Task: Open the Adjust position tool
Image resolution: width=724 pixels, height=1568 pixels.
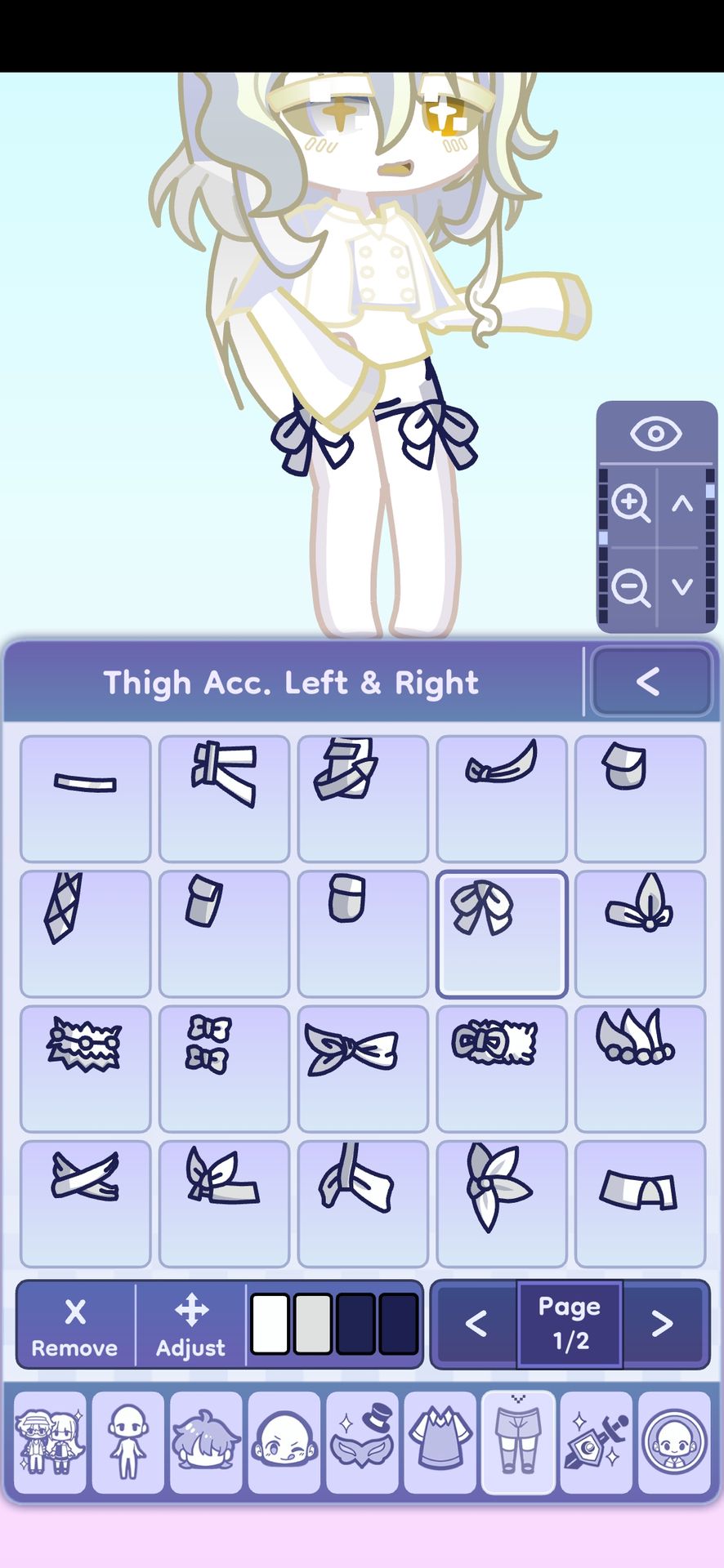Action: [x=190, y=1325]
